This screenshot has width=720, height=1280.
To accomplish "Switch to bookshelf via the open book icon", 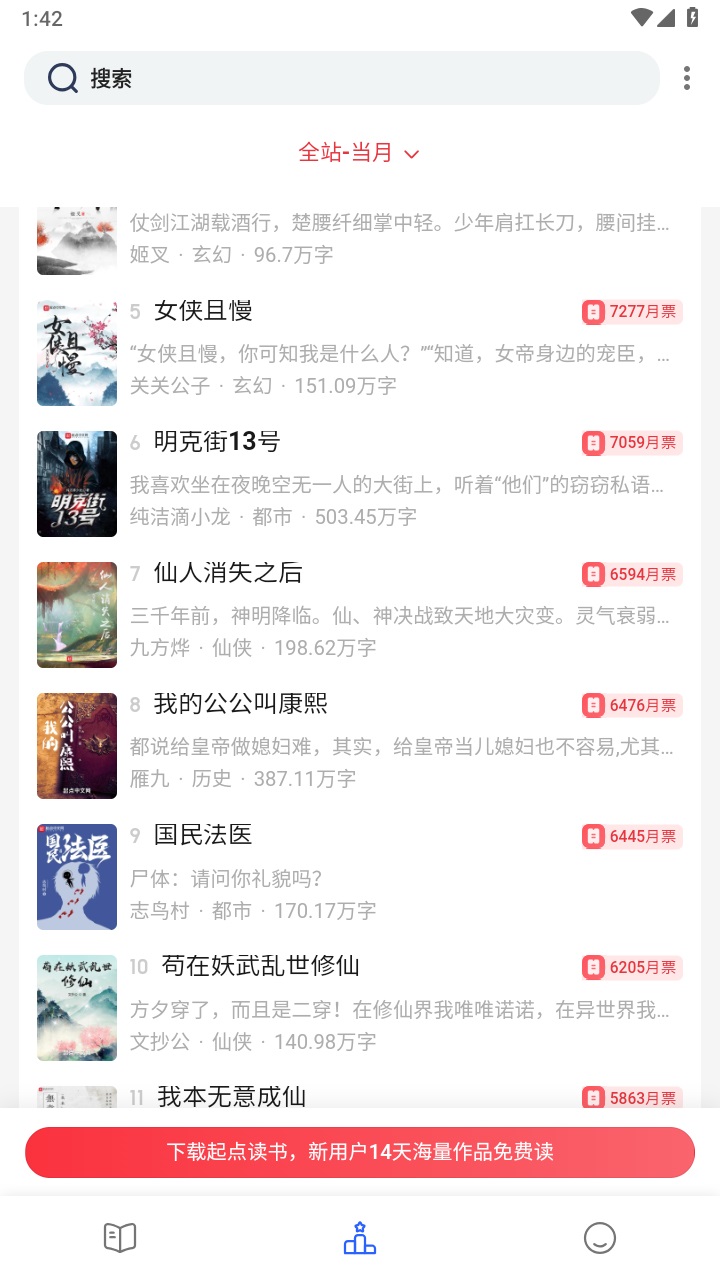I will (x=119, y=1237).
